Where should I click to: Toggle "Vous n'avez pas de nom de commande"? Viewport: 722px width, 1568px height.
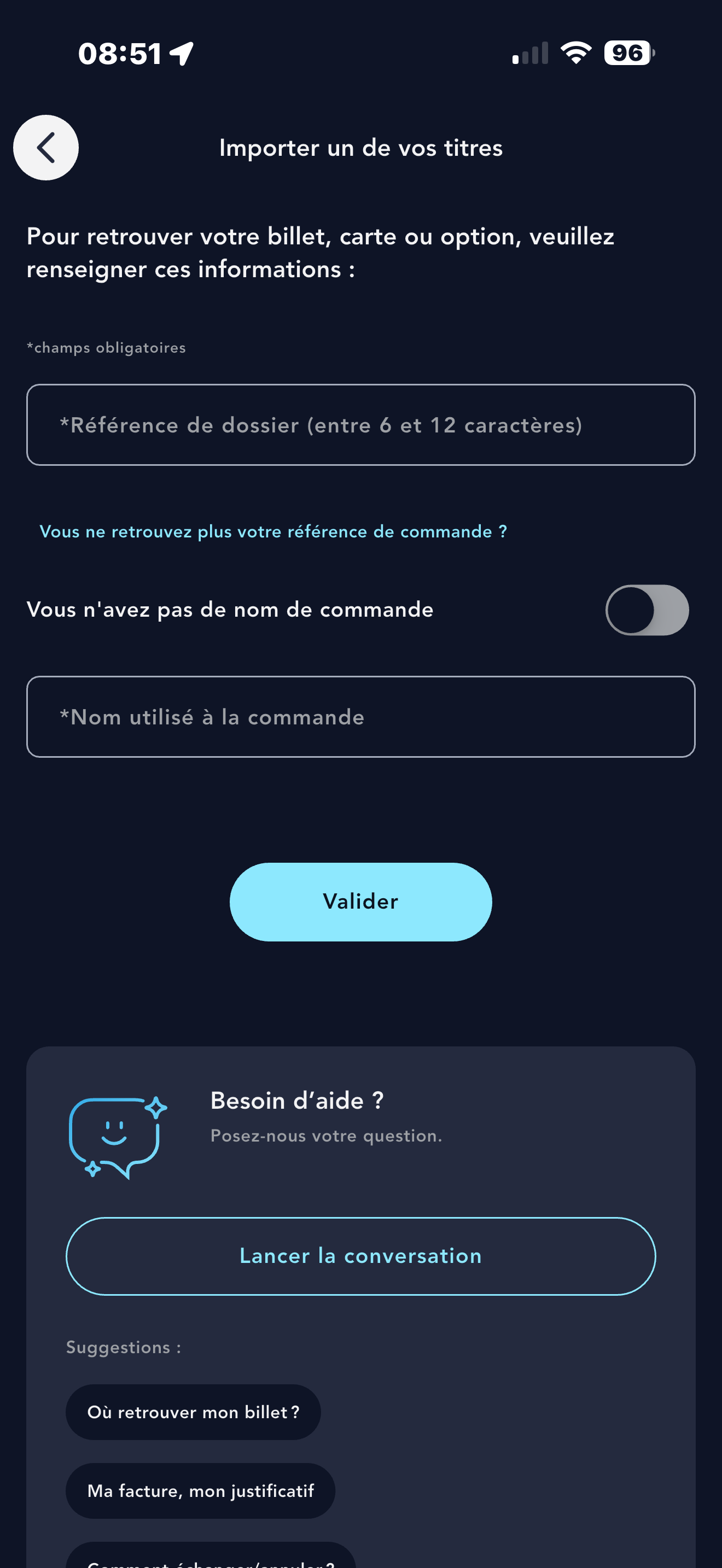647,610
